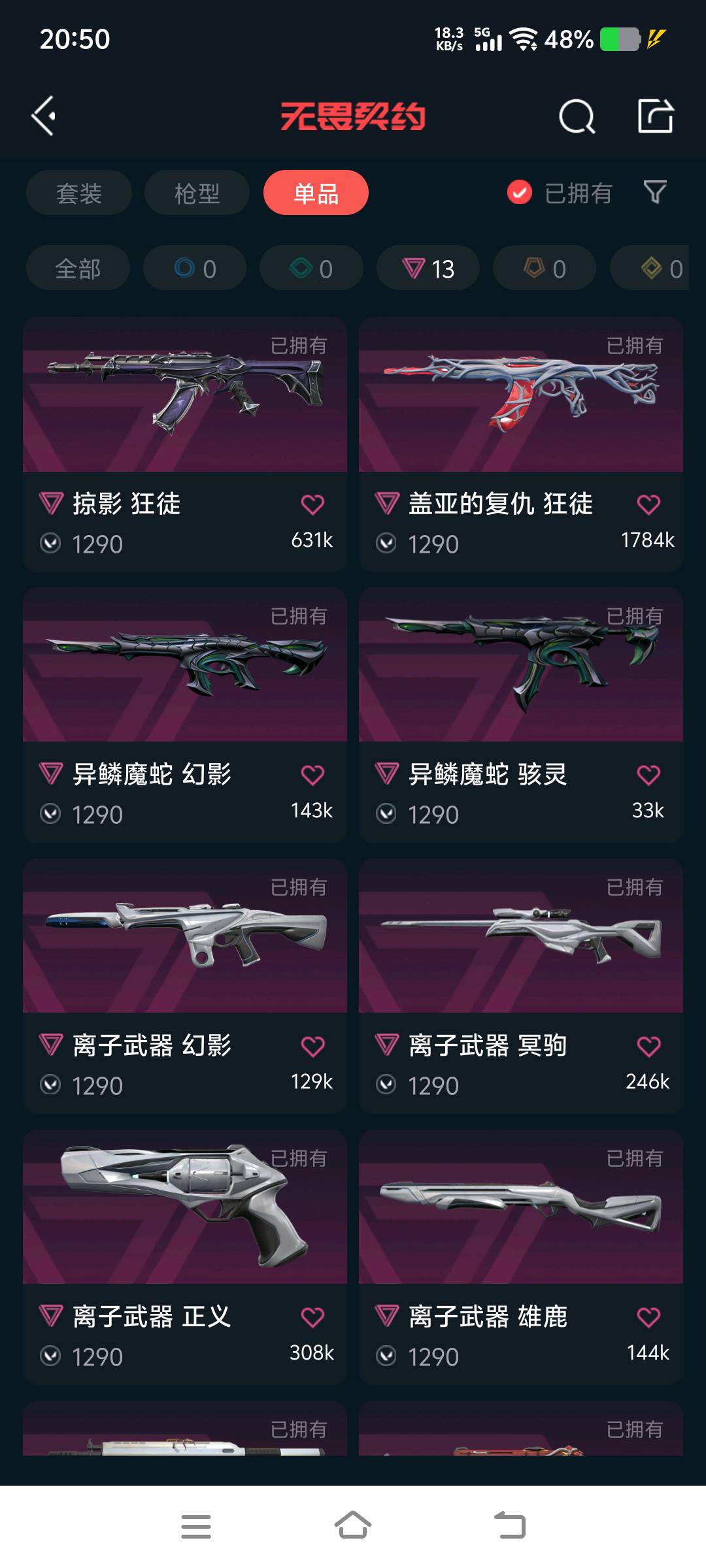The image size is (706, 1568).
Task: Go to the system home screen
Action: tap(353, 1526)
